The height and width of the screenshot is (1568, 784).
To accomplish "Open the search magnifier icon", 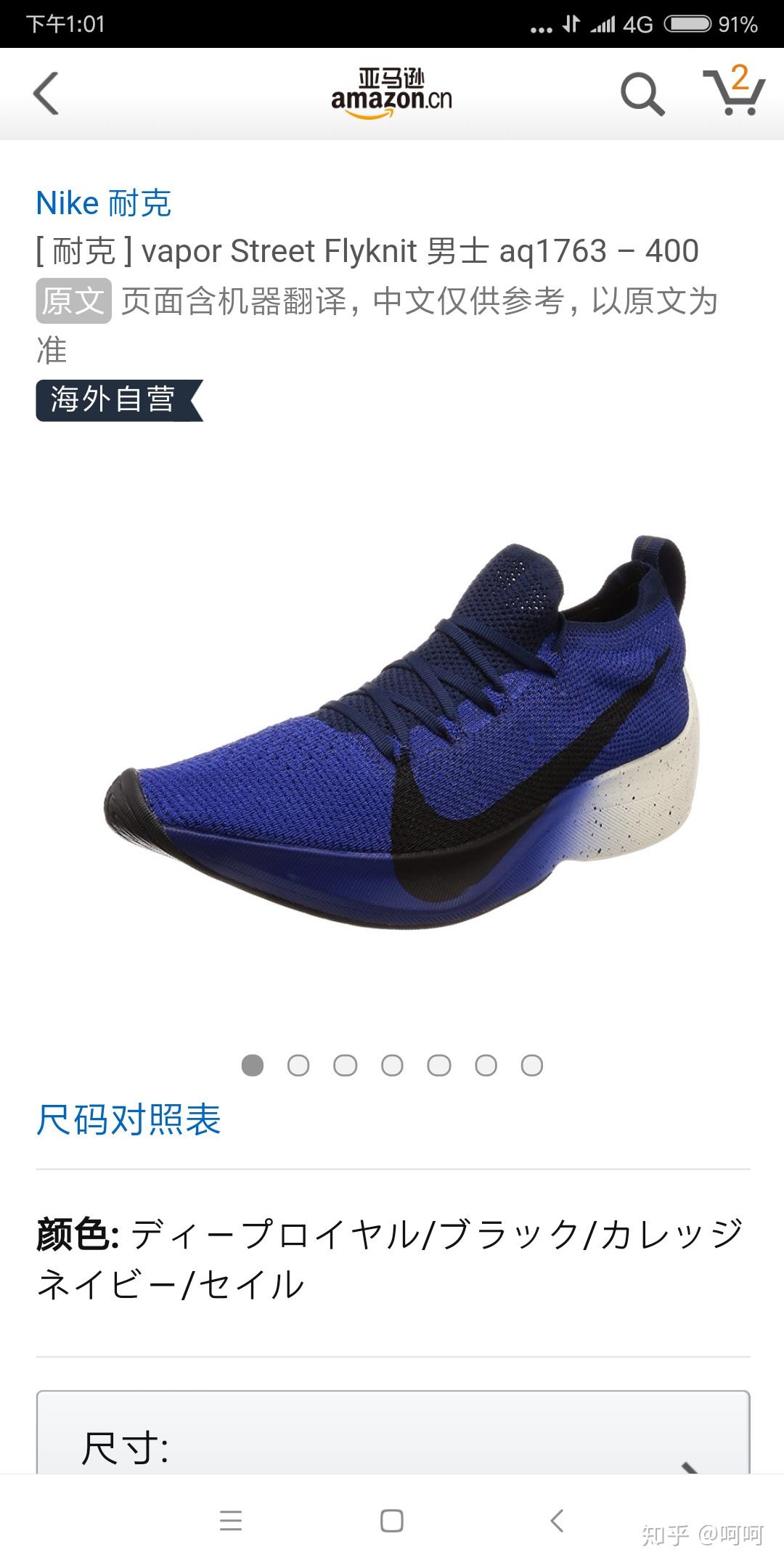I will click(x=642, y=94).
